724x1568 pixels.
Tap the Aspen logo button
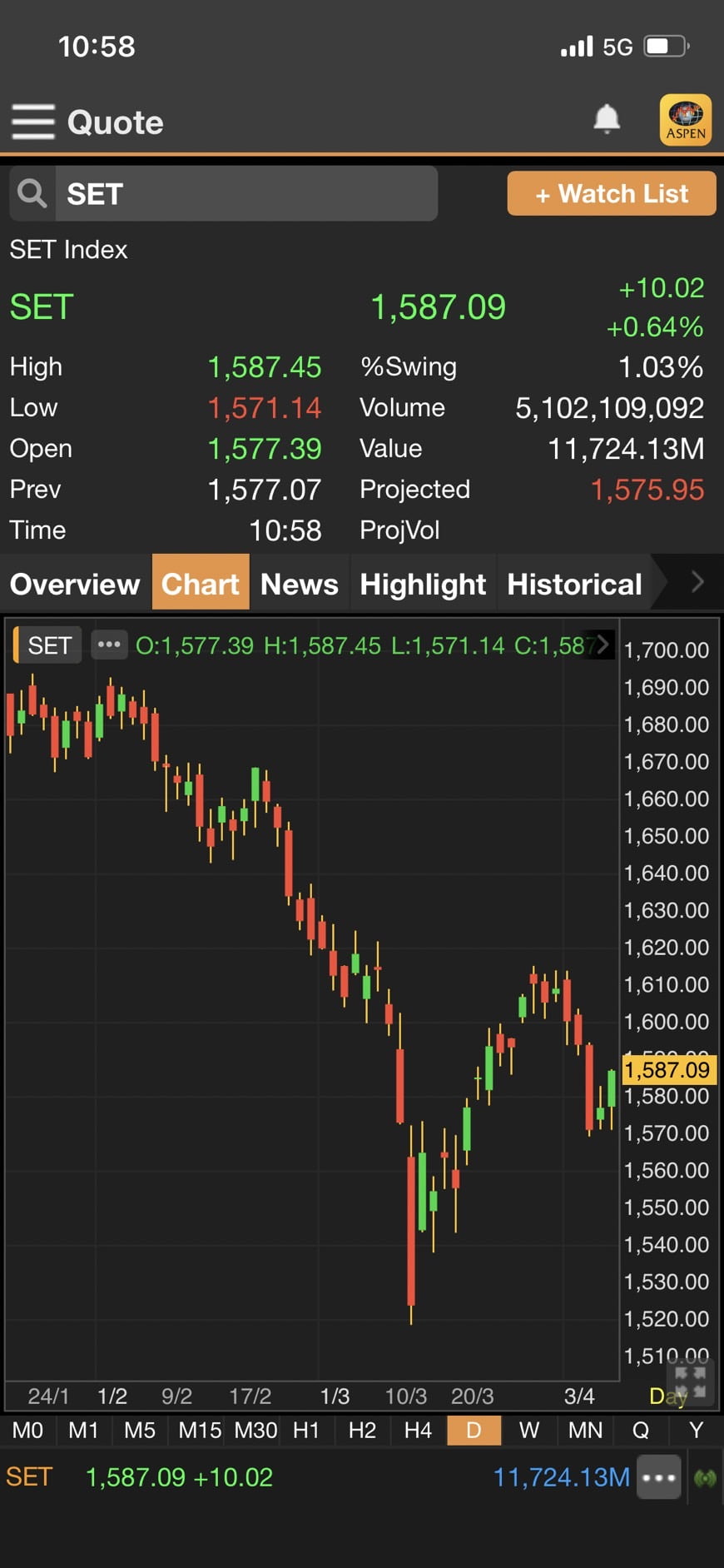point(686,121)
